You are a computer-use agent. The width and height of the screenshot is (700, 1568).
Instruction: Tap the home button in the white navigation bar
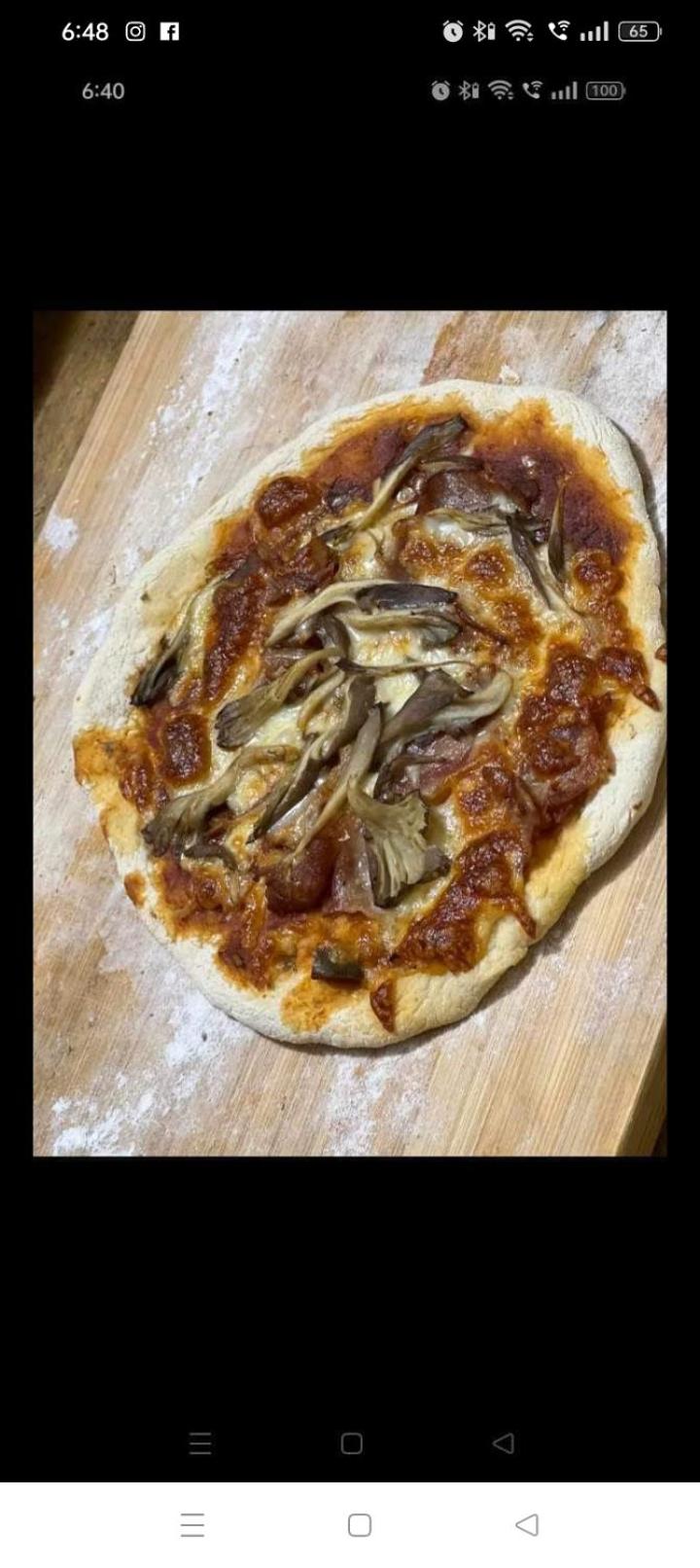[x=360, y=1524]
